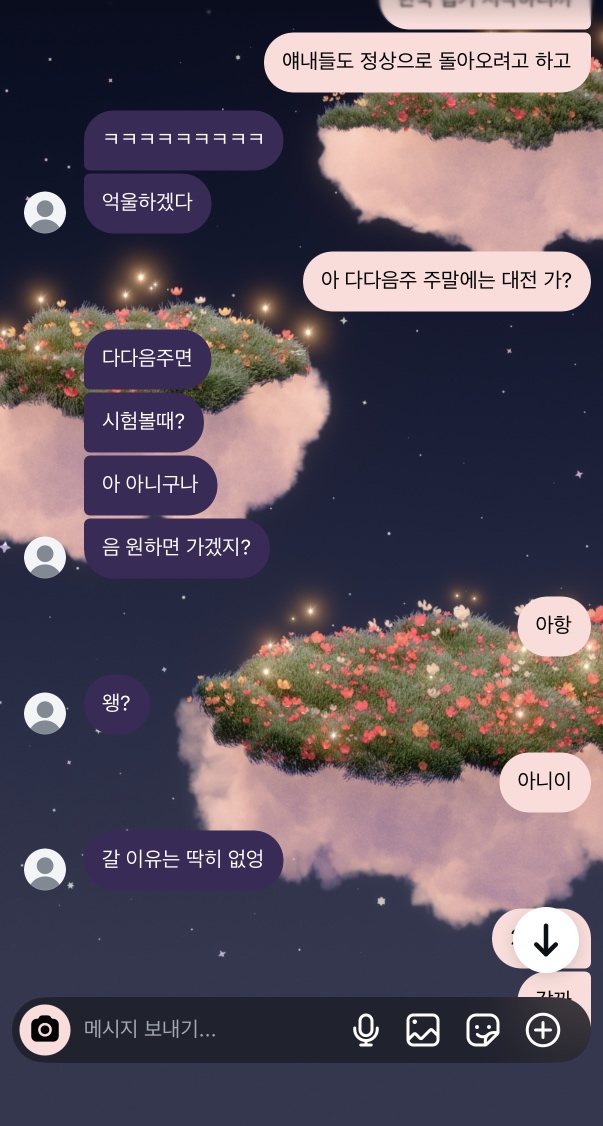Viewport: 603px width, 1126px height.
Task: Open sender's profile picture beside 억울하겠다
Action: [x=45, y=213]
